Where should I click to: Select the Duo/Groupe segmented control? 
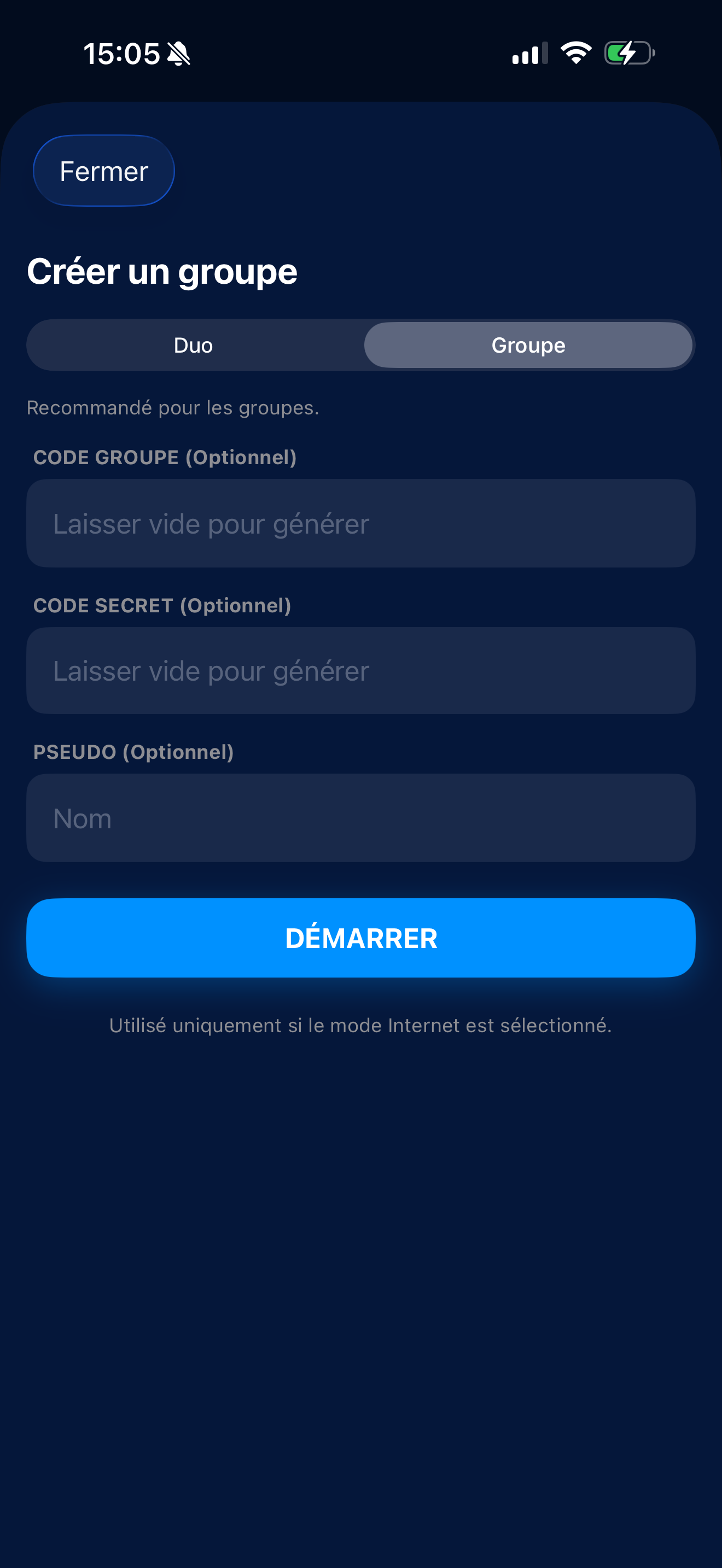pyautogui.click(x=360, y=344)
